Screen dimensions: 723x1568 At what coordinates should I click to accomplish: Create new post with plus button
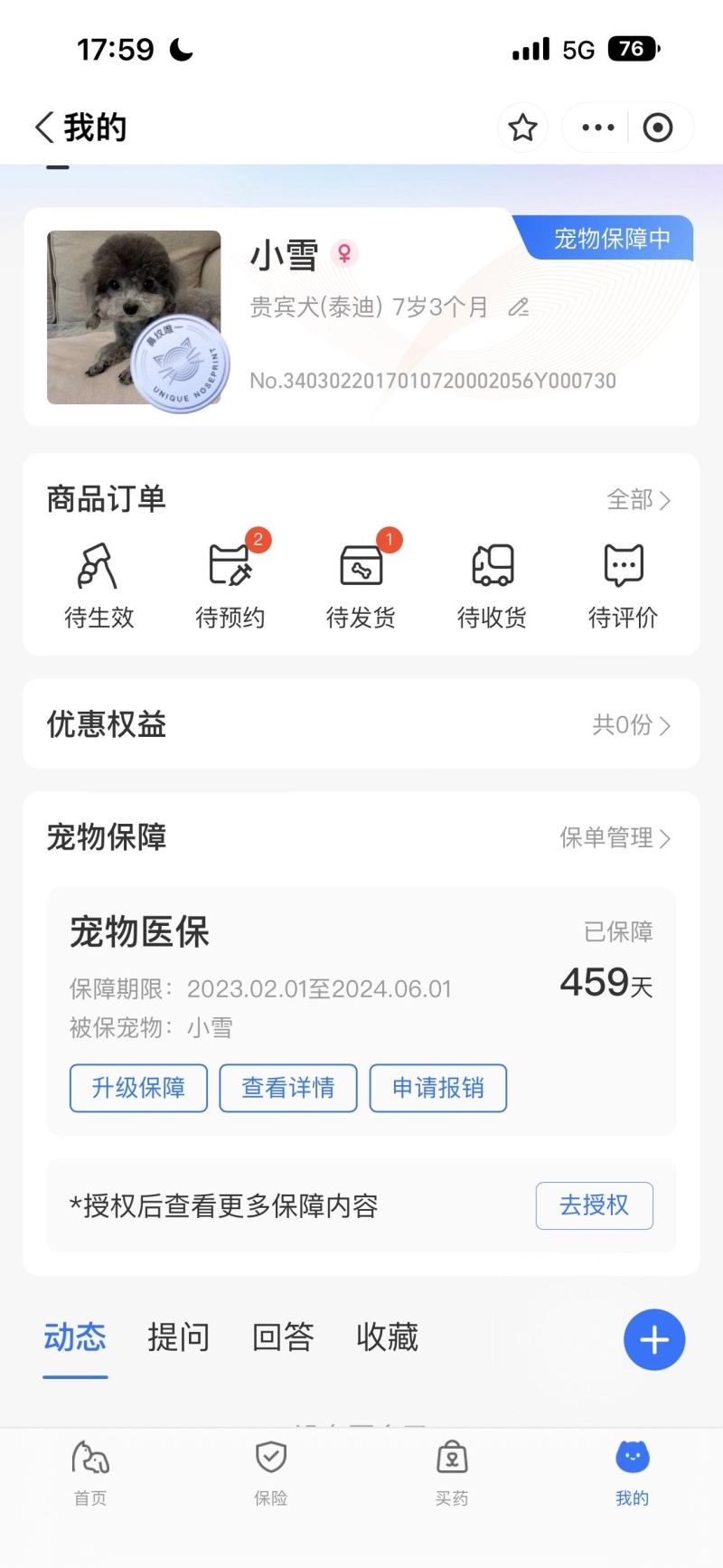click(x=654, y=1339)
